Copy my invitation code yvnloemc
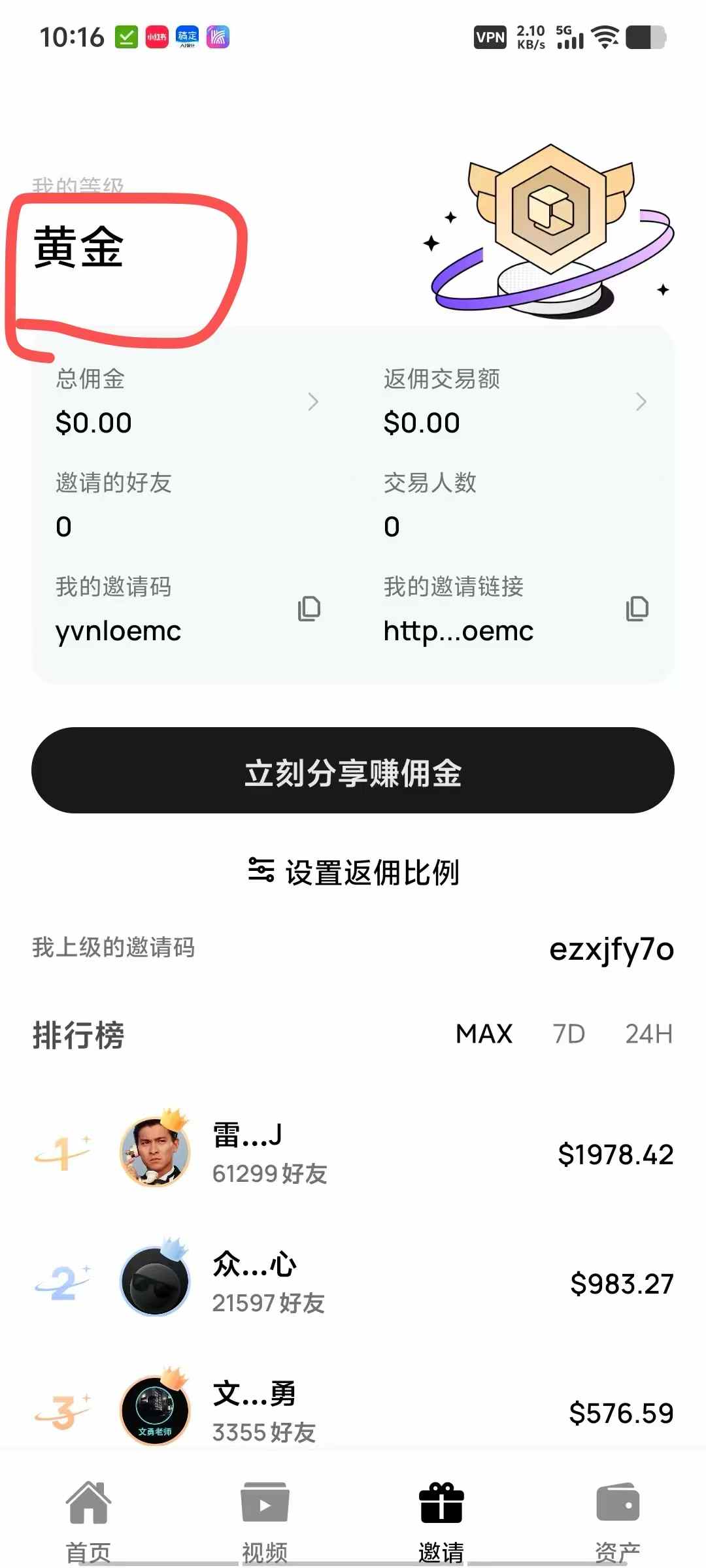Image resolution: width=706 pixels, height=1568 pixels. 309,609
